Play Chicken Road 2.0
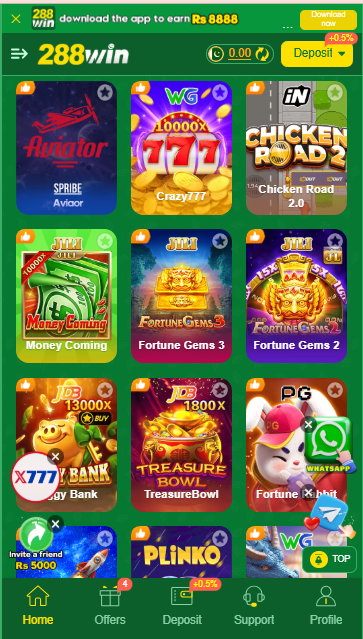The image size is (363, 639). [x=296, y=148]
